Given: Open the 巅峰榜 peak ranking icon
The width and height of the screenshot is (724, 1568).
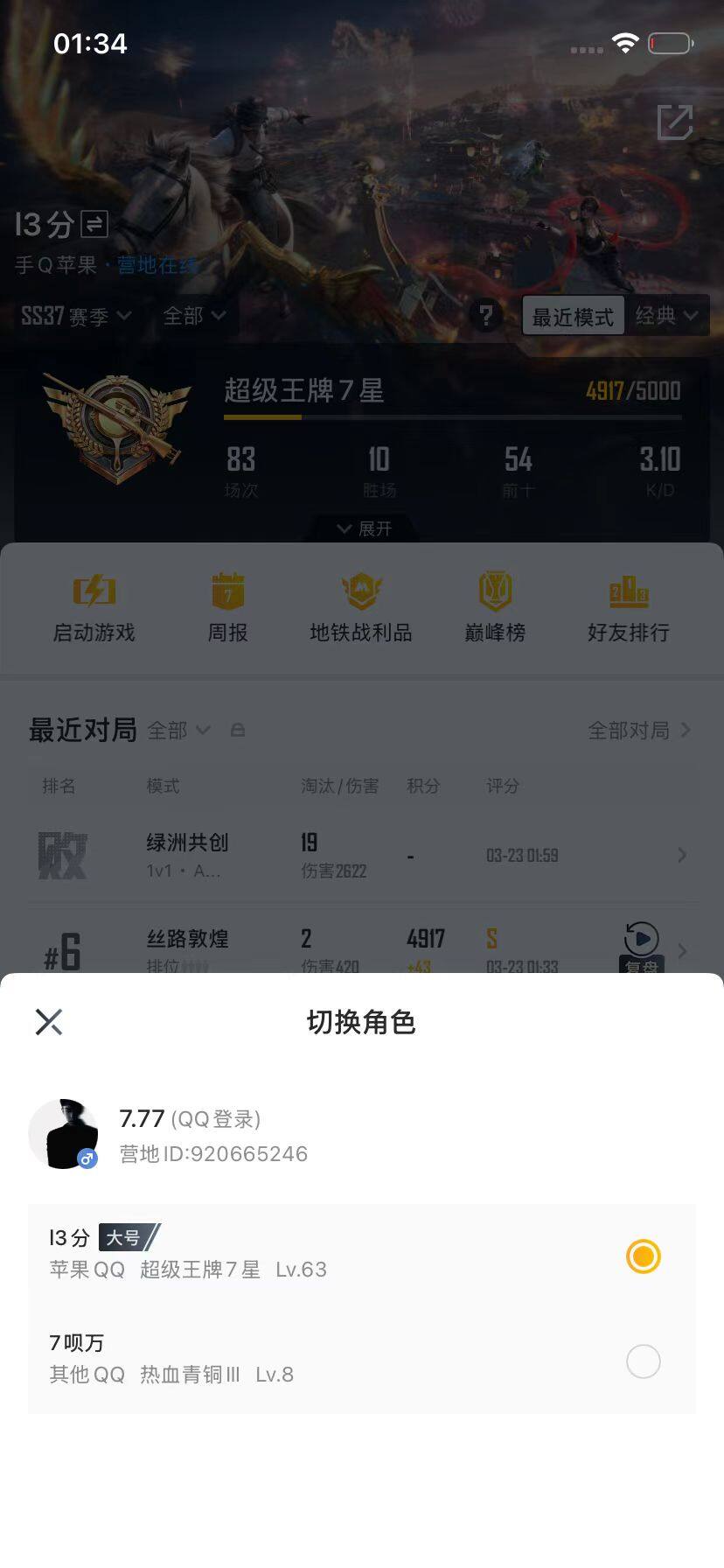Looking at the screenshot, I should tap(494, 606).
